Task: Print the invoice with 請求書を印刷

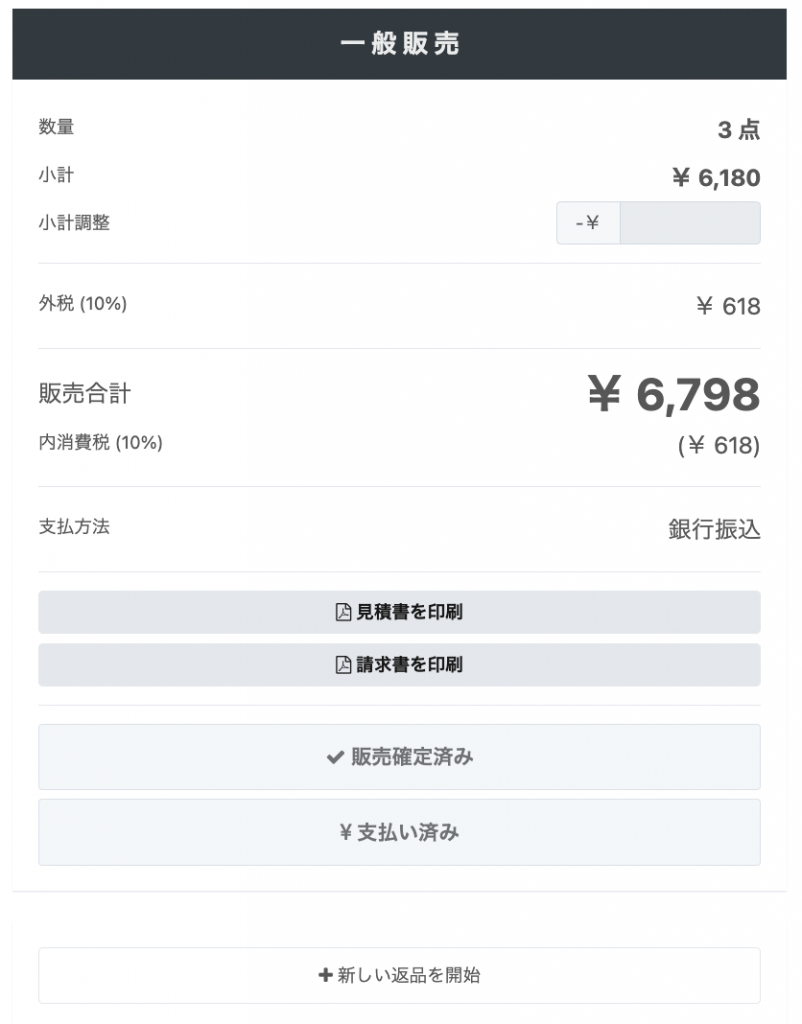Action: pyautogui.click(x=399, y=665)
